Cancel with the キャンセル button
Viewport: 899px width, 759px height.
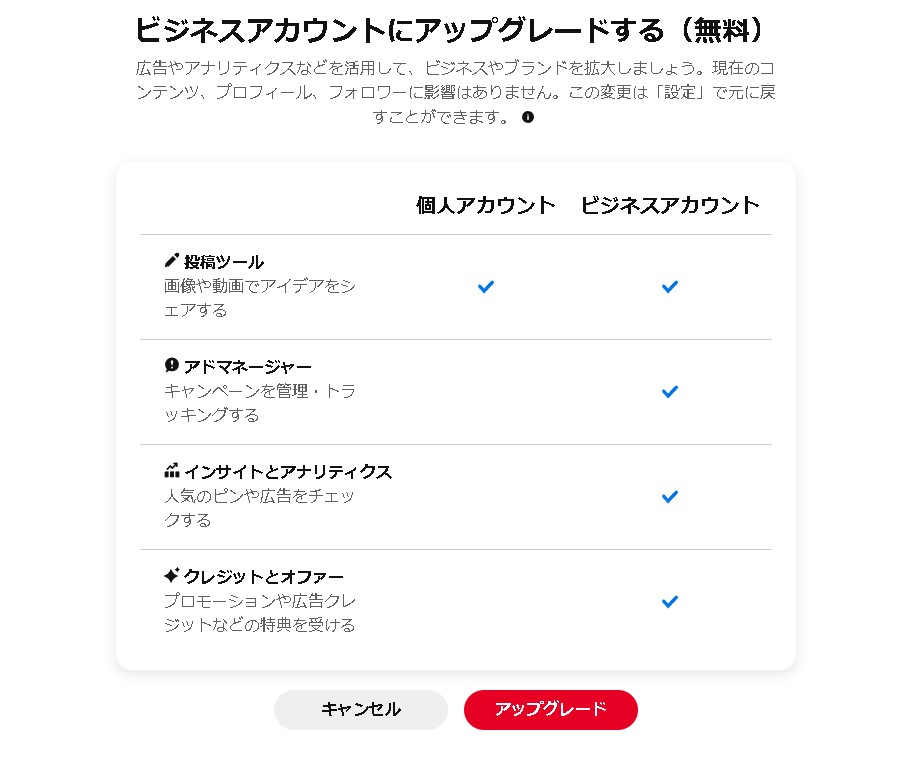pyautogui.click(x=360, y=709)
